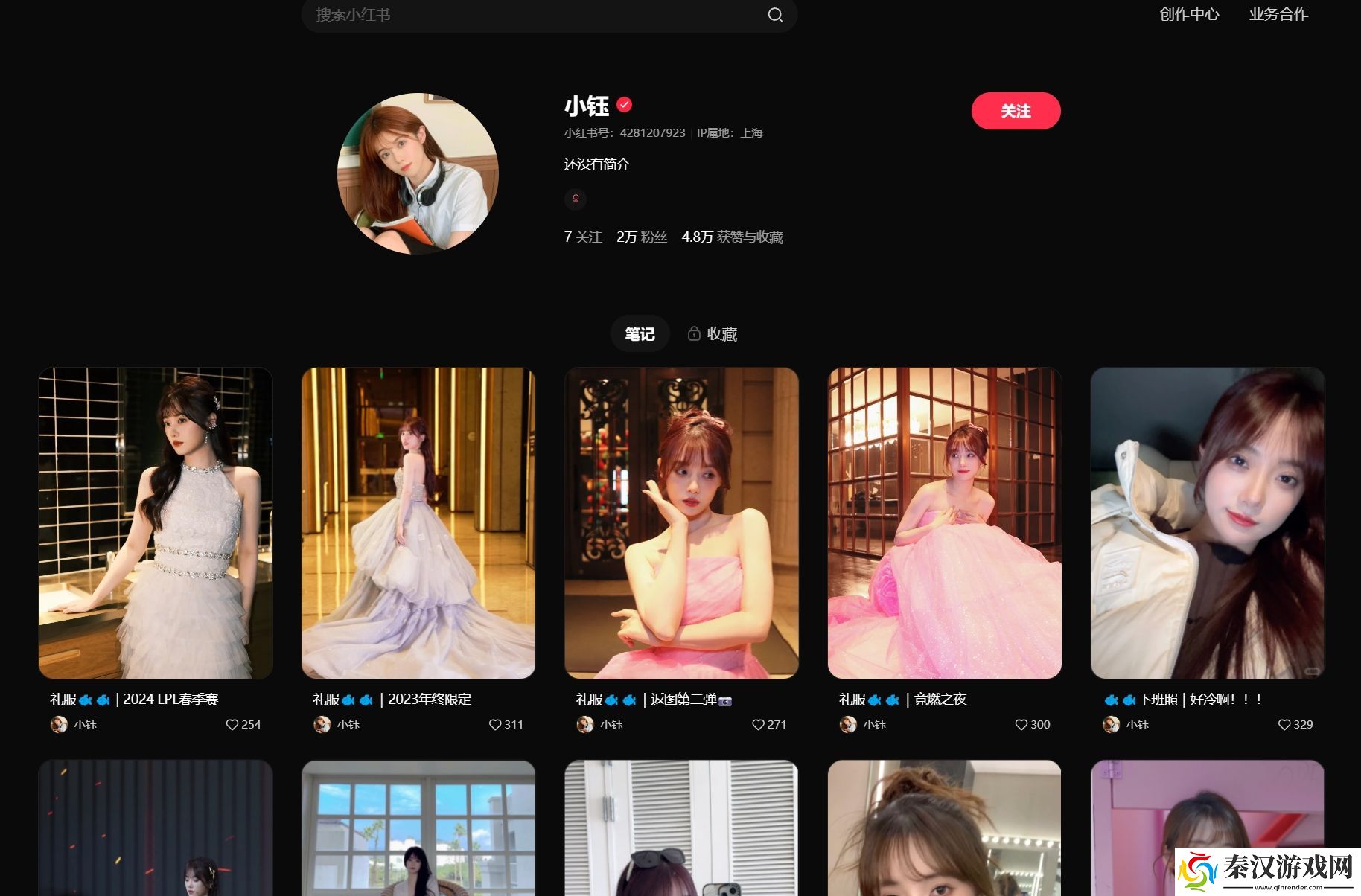
Task: Like the 竞燃之夜 note
Action: (x=1021, y=725)
